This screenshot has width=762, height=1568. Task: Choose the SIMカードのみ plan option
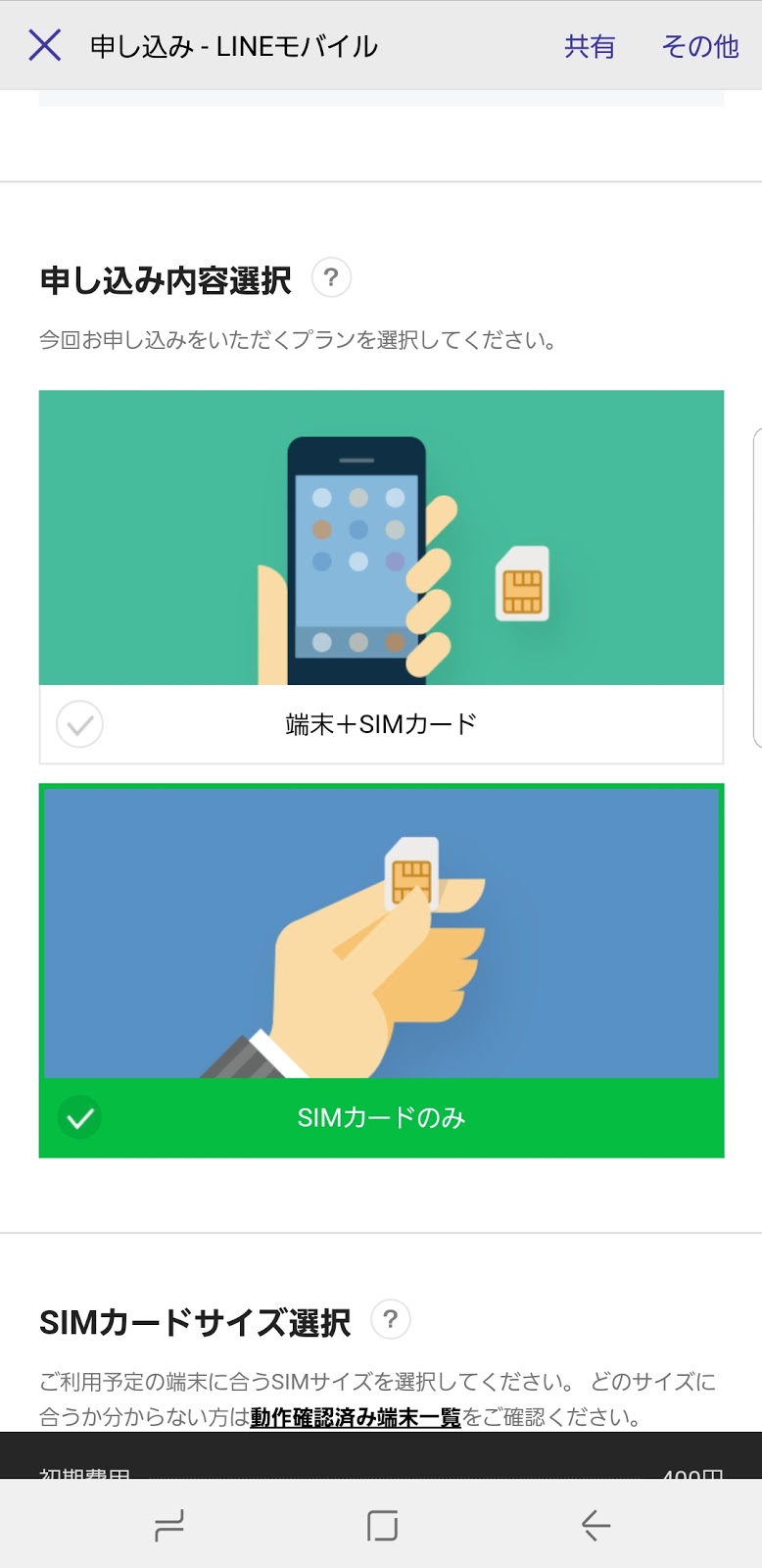pyautogui.click(x=381, y=970)
